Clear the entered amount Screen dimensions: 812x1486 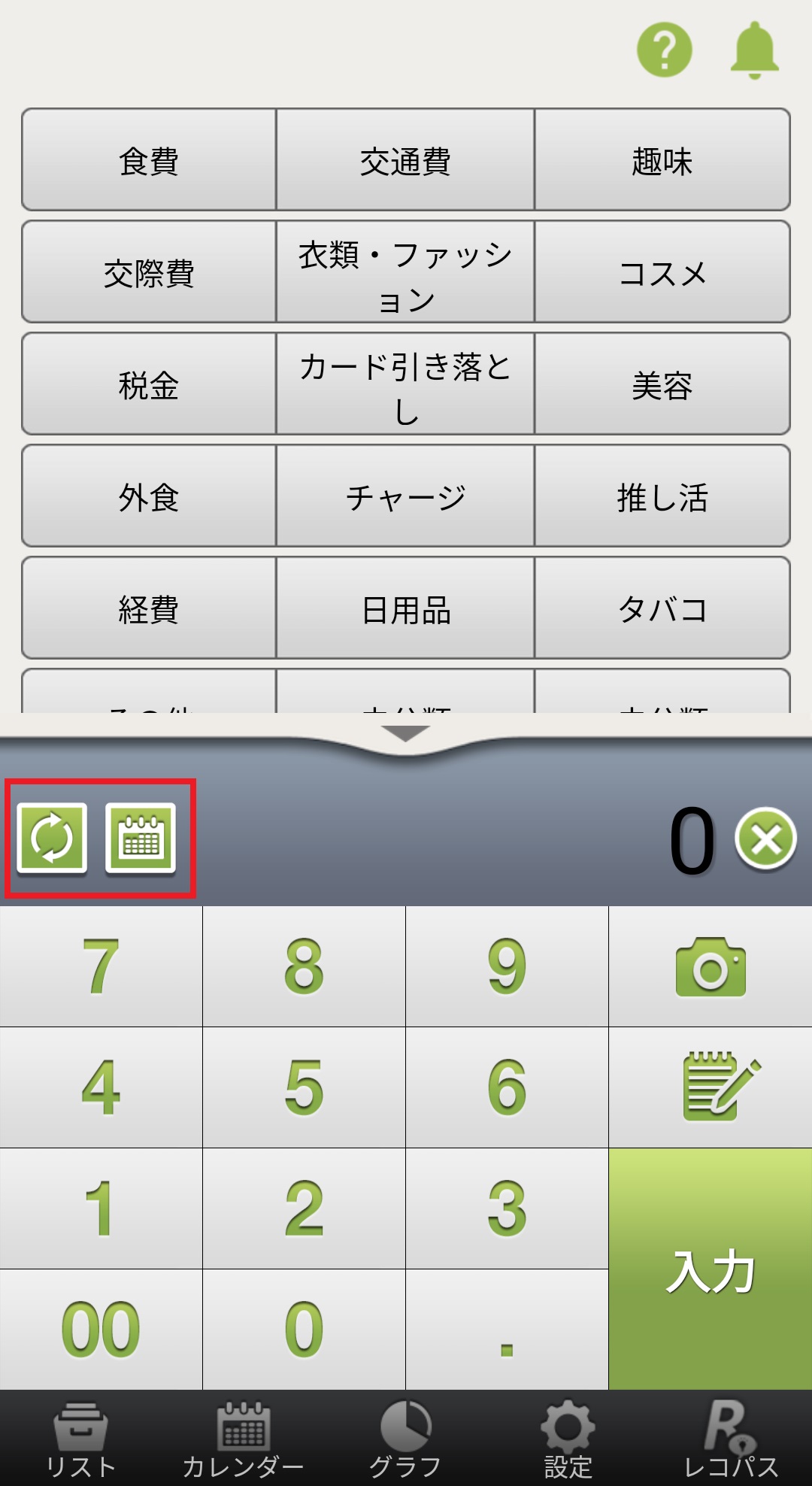[765, 839]
